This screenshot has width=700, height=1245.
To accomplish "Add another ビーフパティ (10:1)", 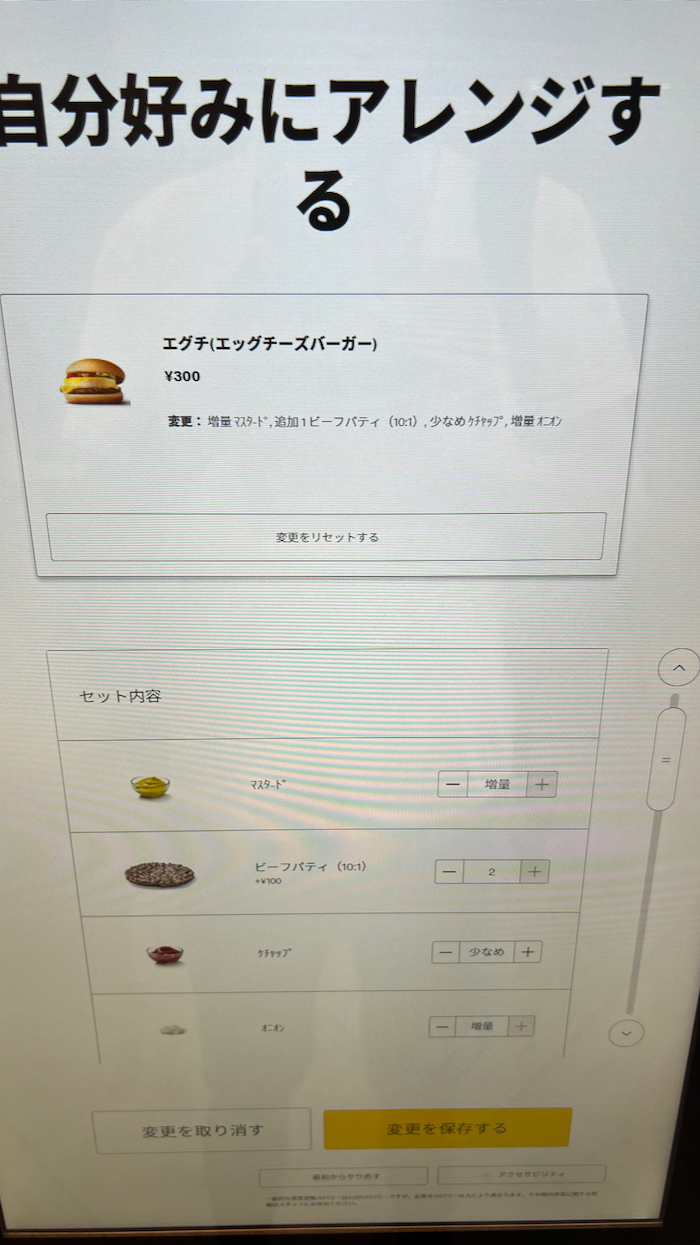I will (535, 872).
